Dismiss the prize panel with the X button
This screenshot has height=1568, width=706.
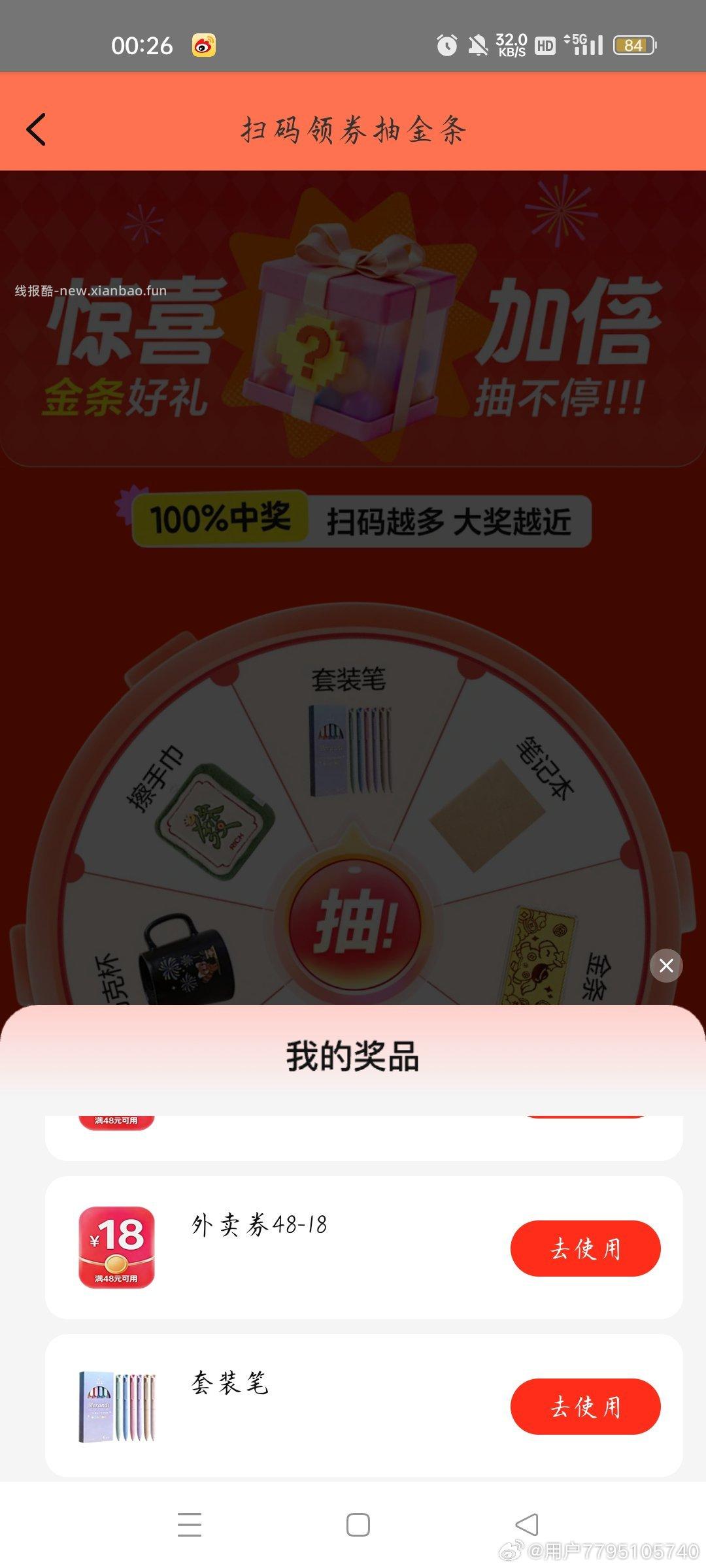point(666,966)
